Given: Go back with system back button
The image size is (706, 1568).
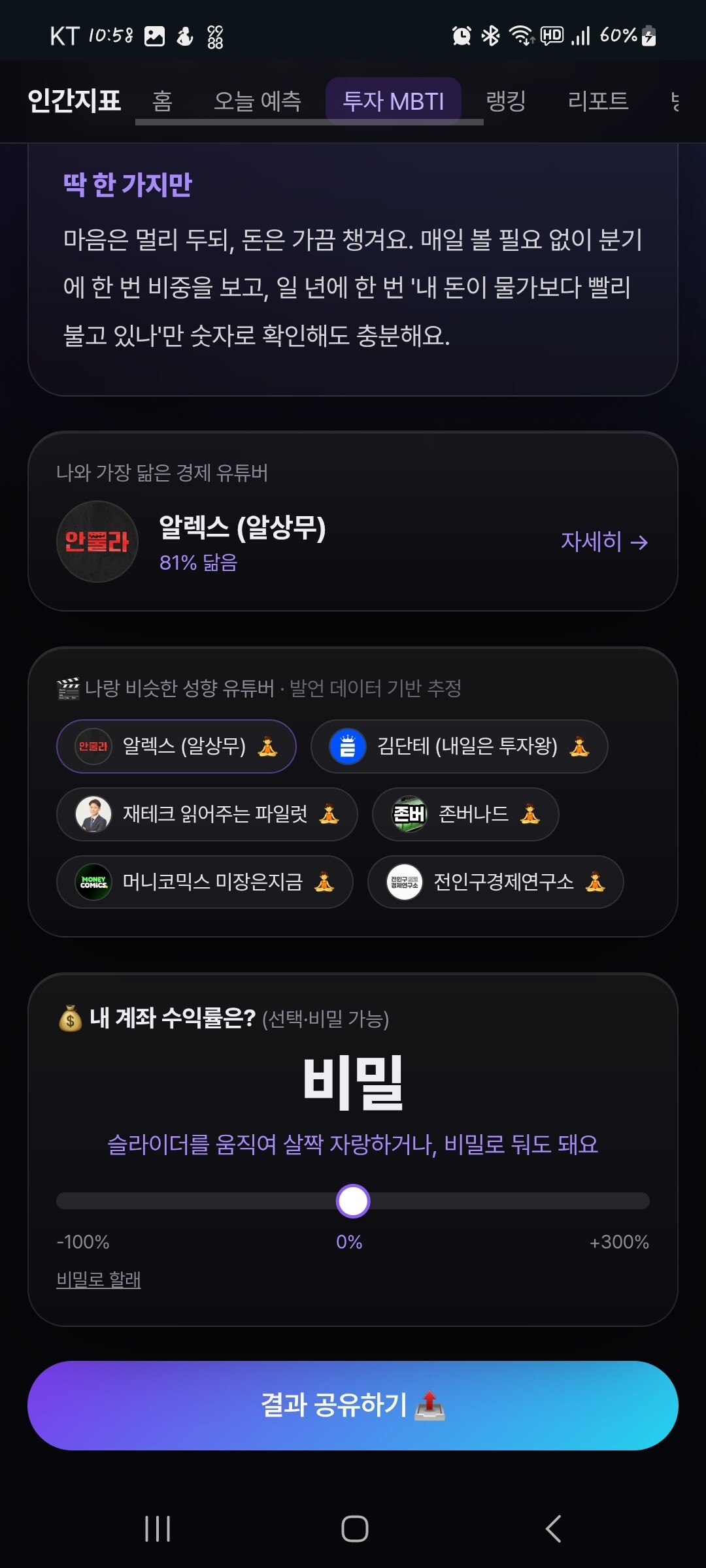Looking at the screenshot, I should click(553, 1529).
